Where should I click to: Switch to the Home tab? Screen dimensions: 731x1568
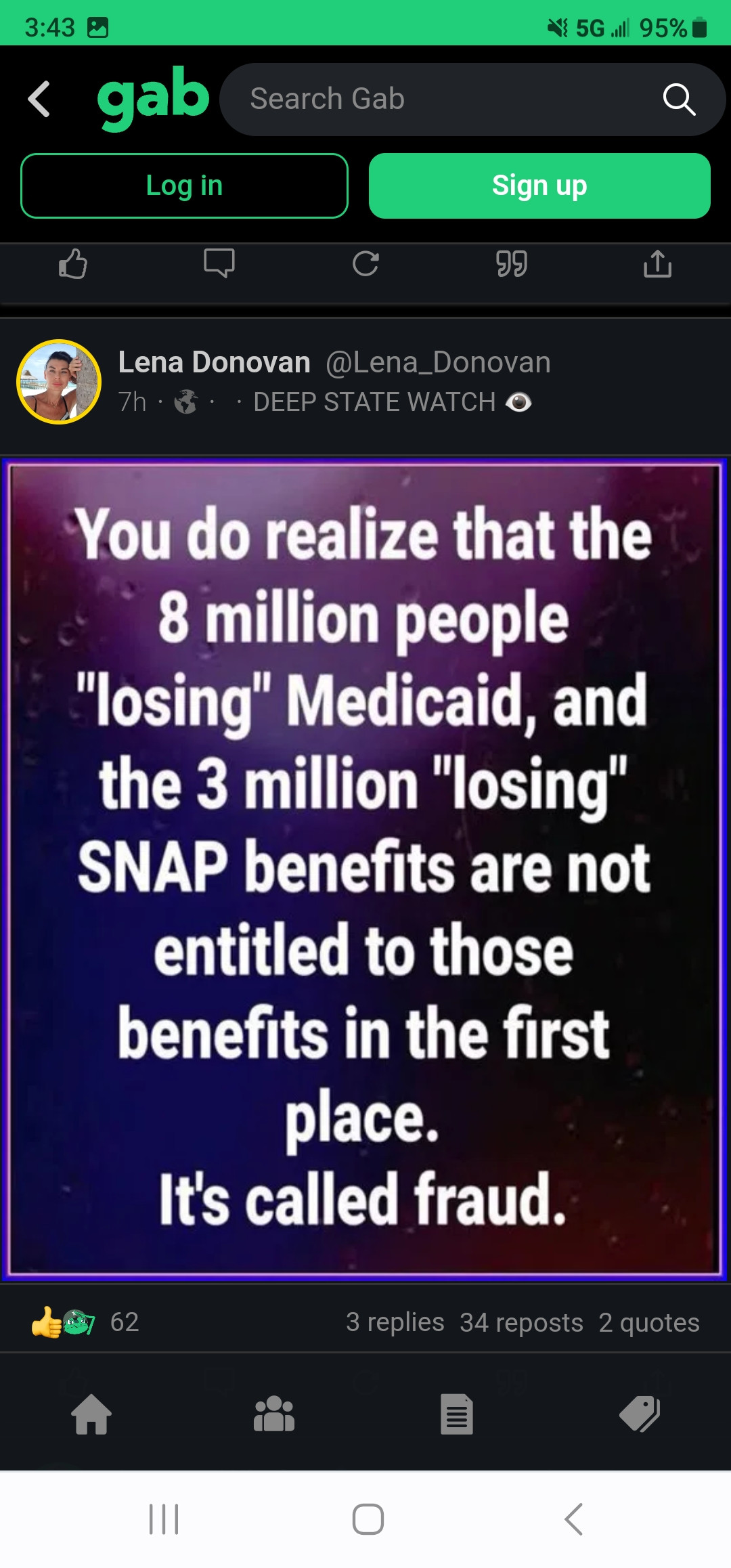click(91, 1414)
